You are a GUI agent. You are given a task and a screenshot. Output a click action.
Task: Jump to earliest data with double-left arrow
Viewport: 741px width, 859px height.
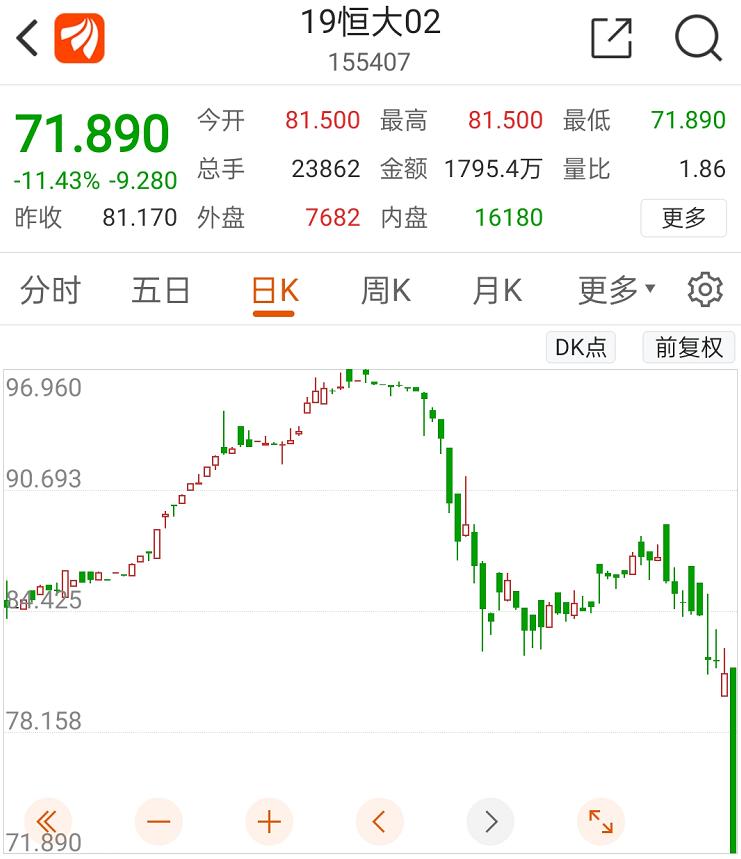pos(47,820)
